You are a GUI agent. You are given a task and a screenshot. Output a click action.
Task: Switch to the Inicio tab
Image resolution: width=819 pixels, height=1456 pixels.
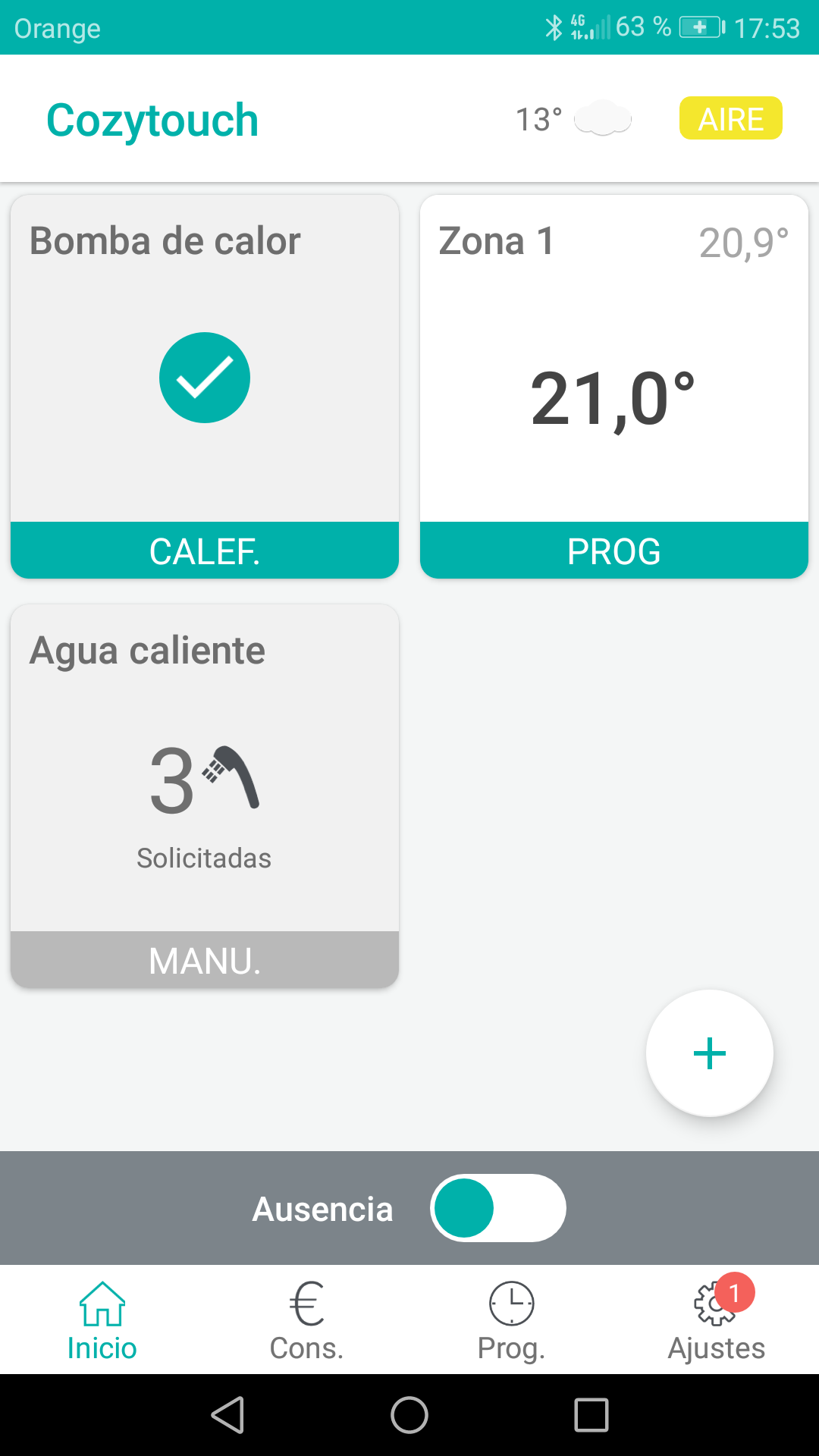coord(102,1321)
